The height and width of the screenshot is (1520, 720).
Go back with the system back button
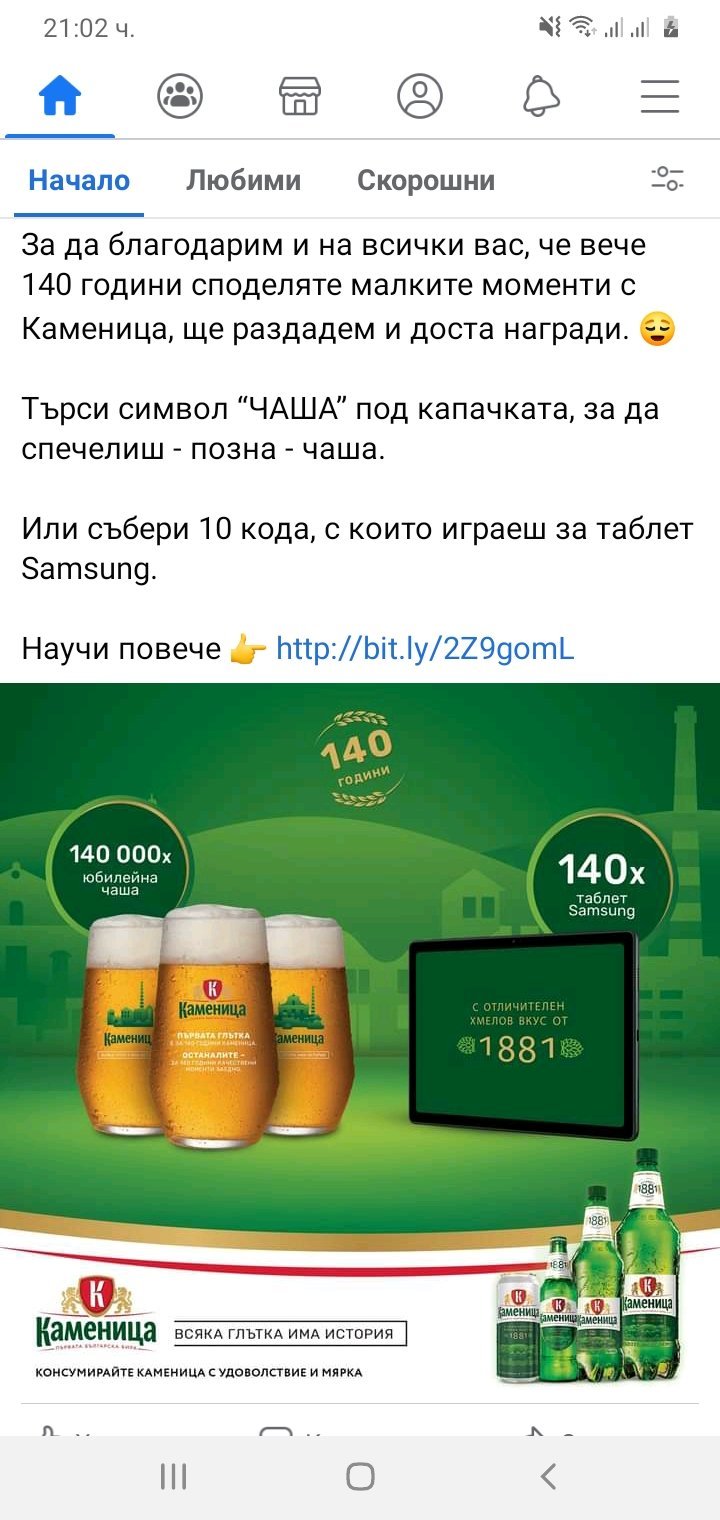pyautogui.click(x=547, y=1476)
